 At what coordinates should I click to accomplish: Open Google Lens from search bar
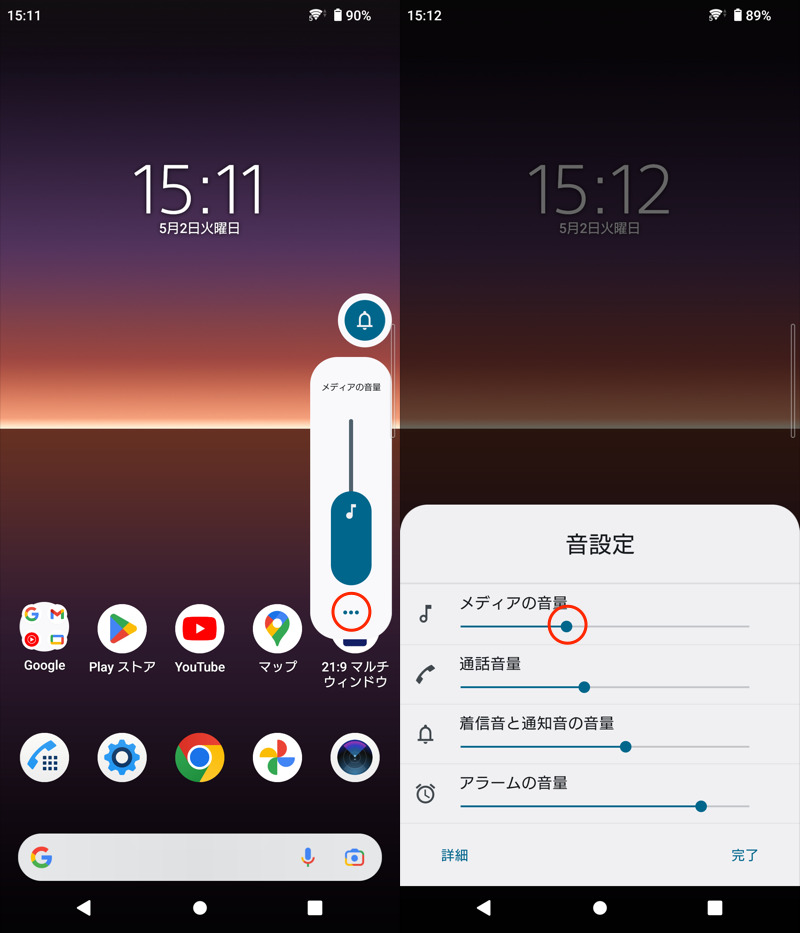(353, 857)
